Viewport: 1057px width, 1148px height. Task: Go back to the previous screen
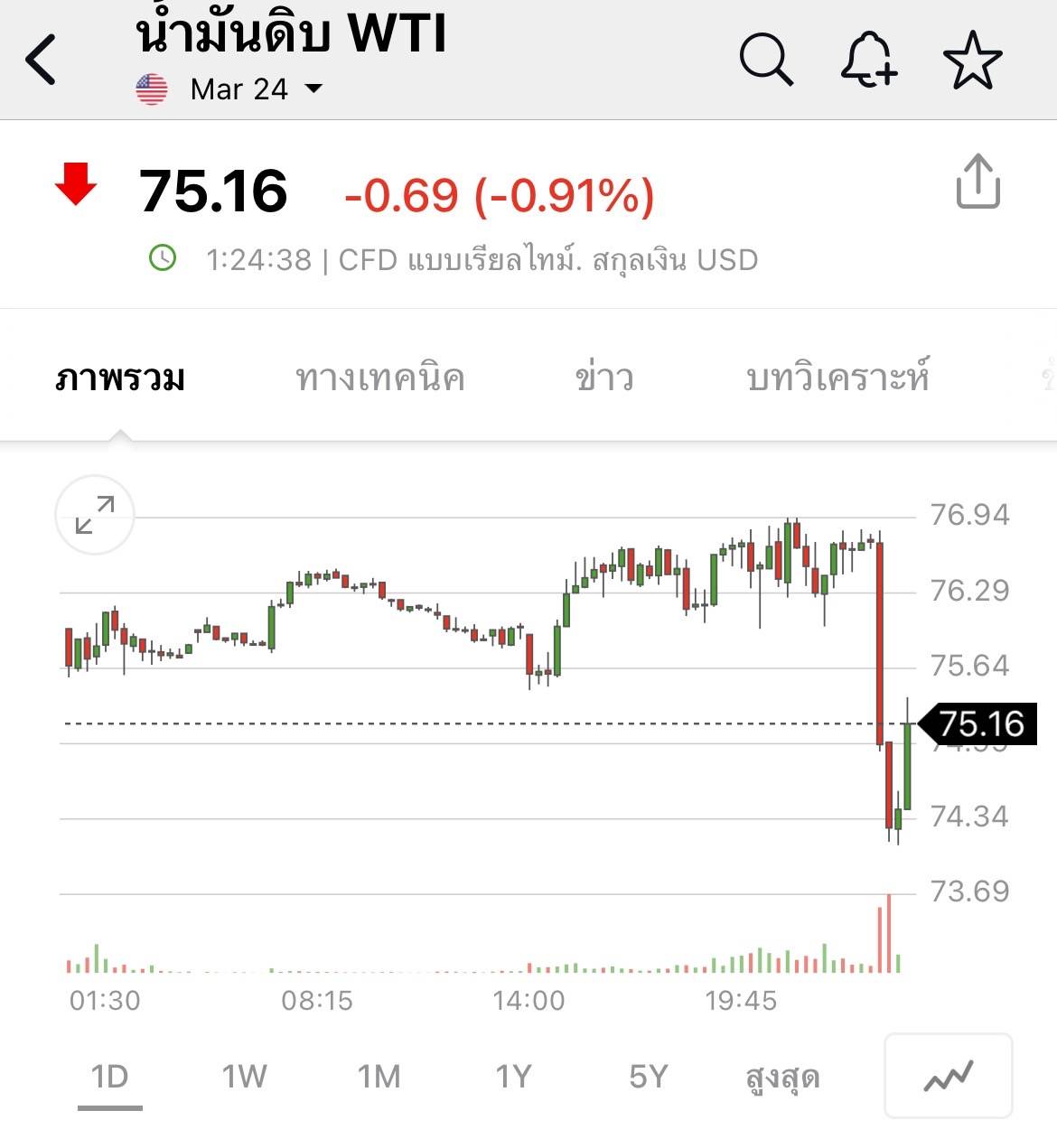(x=42, y=61)
